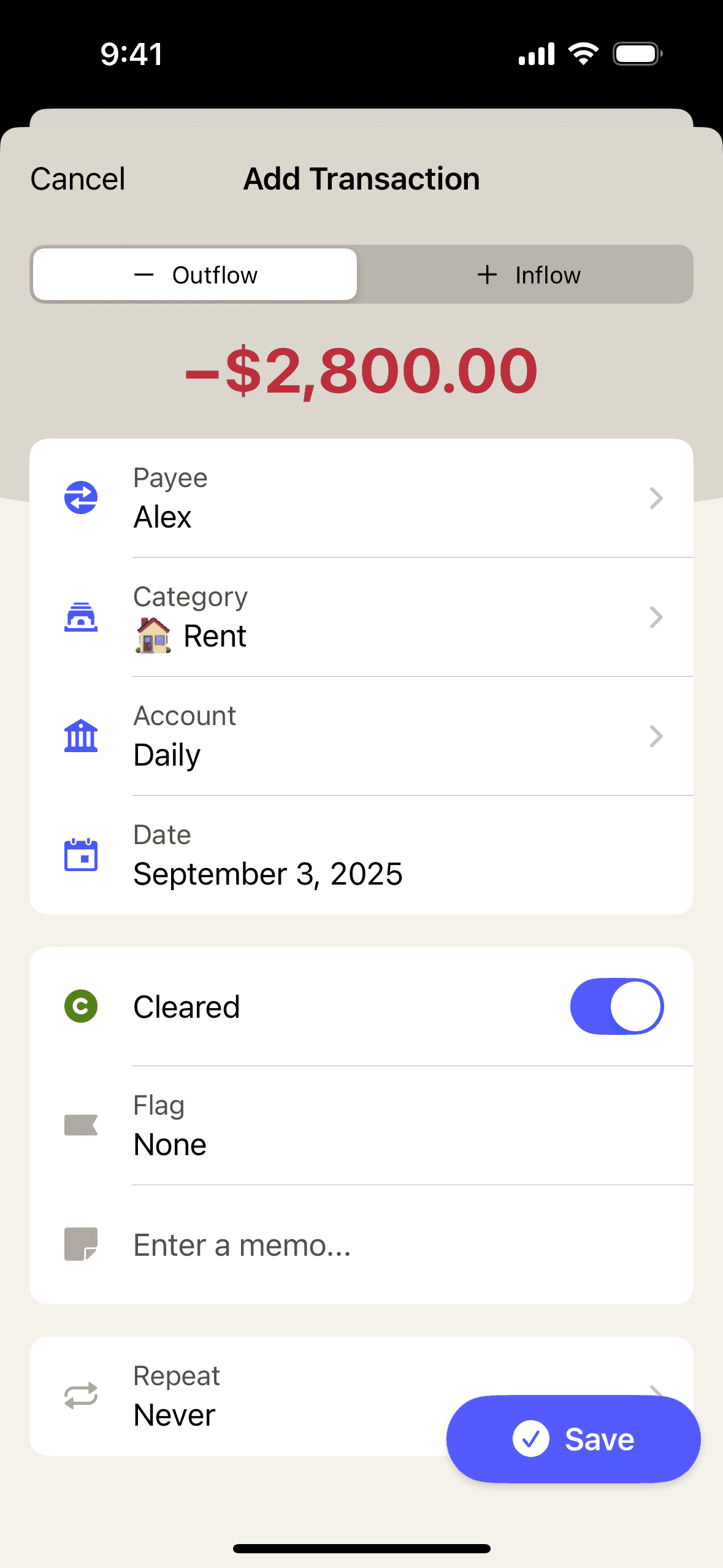Image resolution: width=723 pixels, height=1568 pixels.
Task: Tap Cancel to dismiss the transaction
Action: (x=77, y=179)
